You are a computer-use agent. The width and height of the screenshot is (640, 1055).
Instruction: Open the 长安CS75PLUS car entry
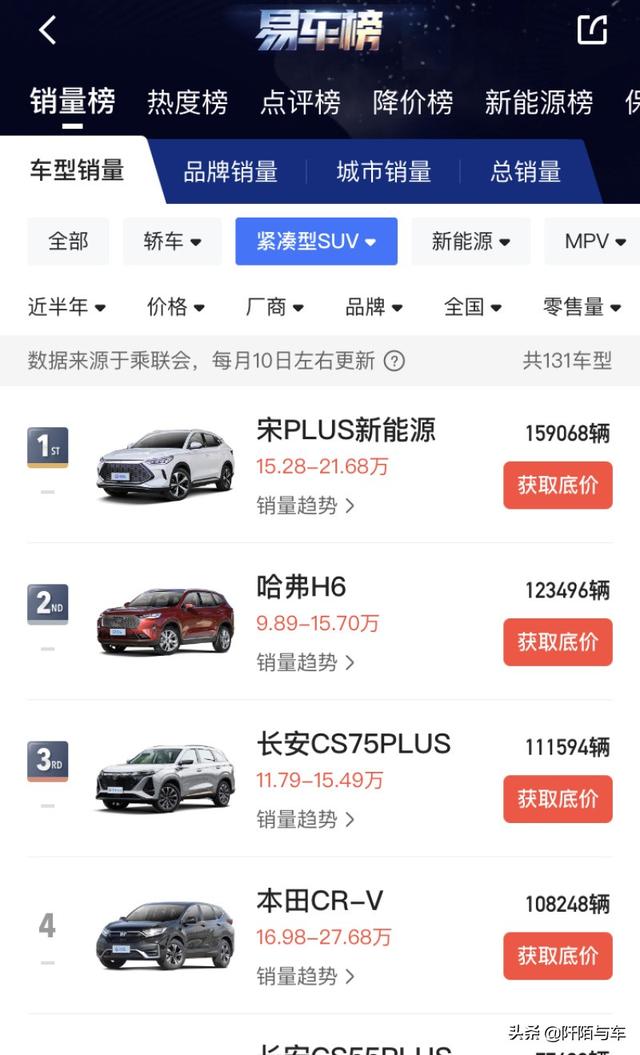(353, 744)
